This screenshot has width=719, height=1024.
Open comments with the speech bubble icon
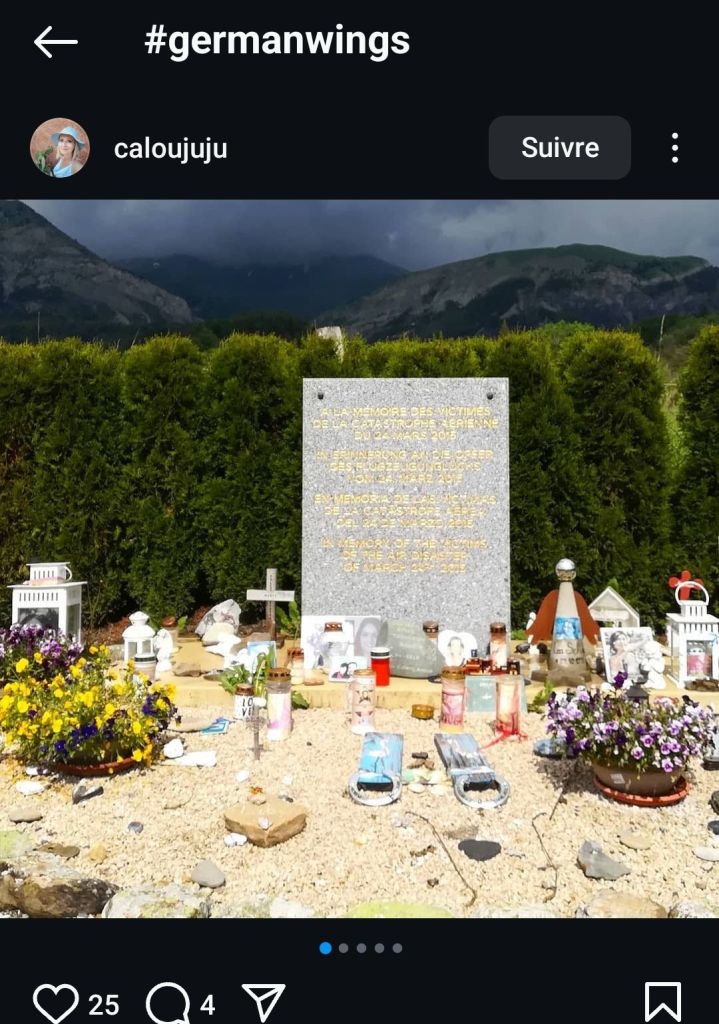(168, 1002)
